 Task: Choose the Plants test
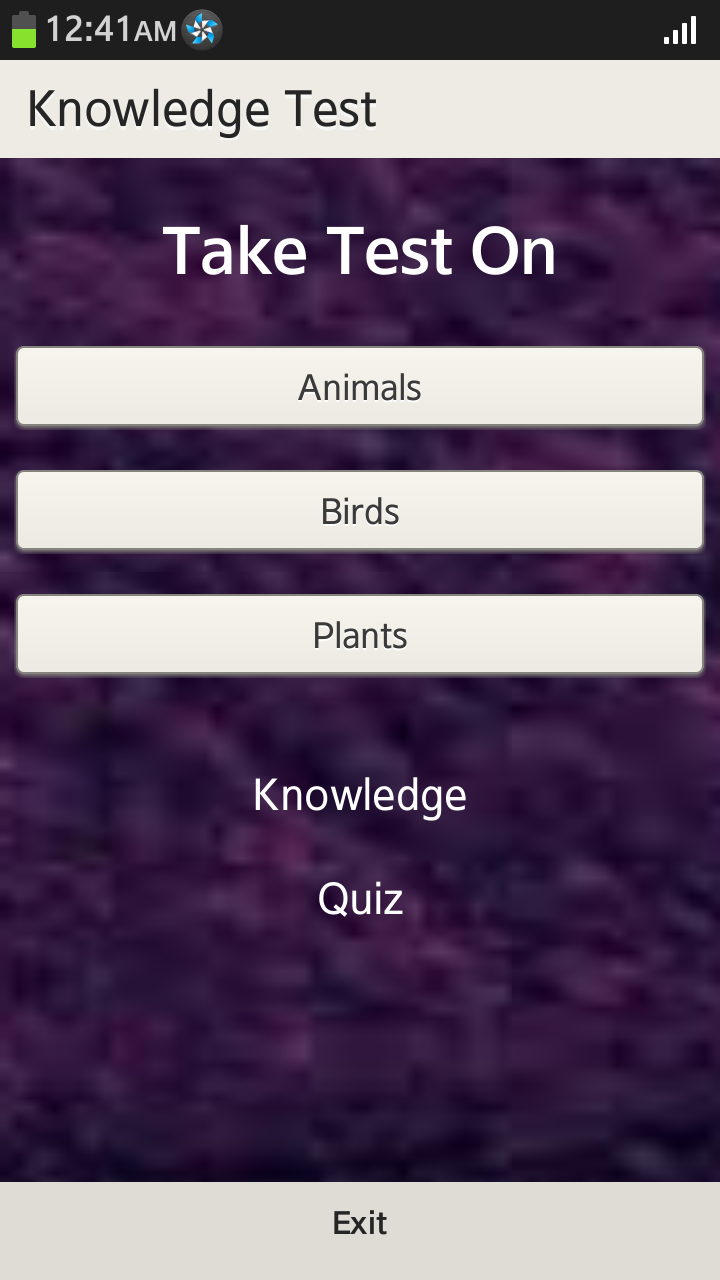point(360,635)
